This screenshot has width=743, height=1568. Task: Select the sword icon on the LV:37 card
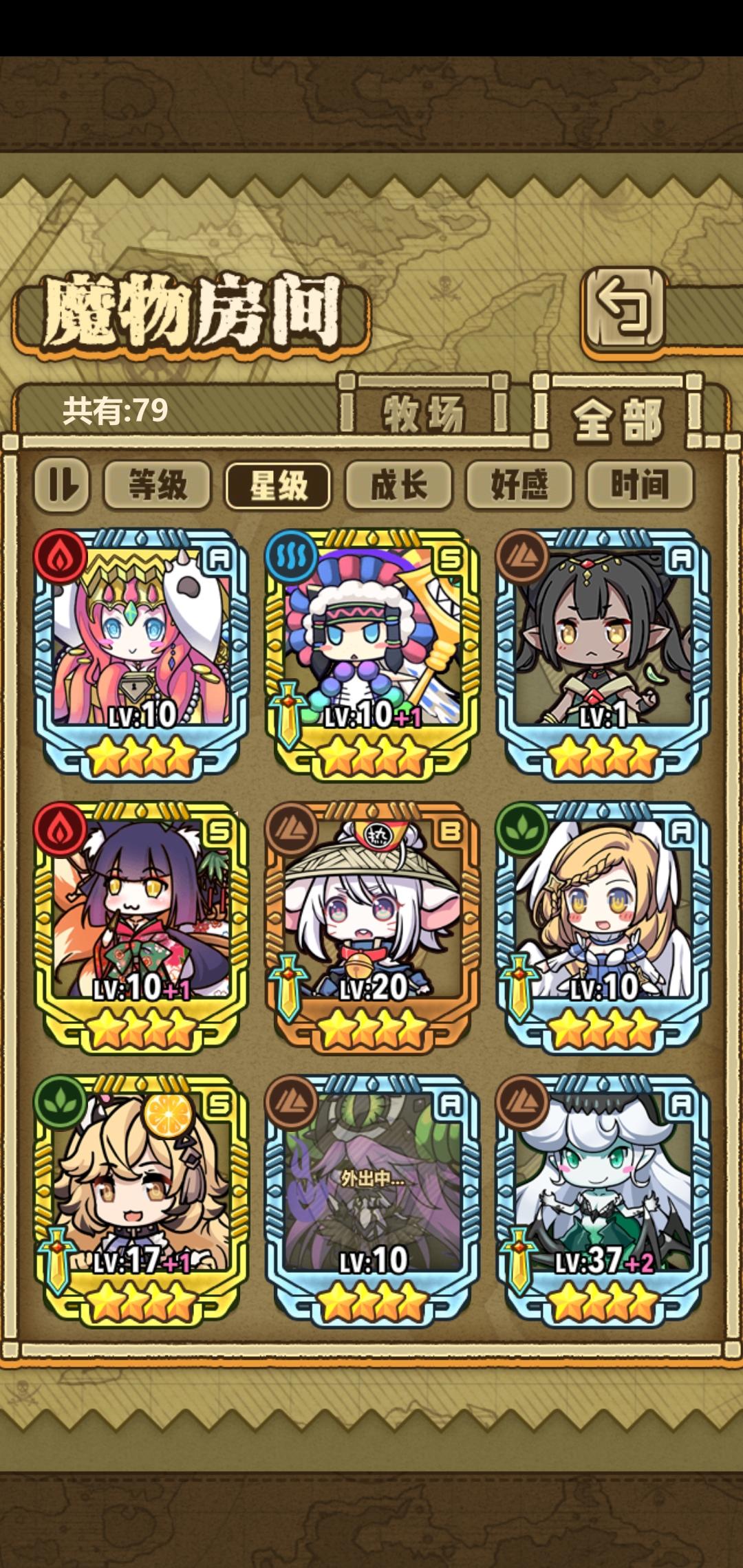(x=521, y=1255)
